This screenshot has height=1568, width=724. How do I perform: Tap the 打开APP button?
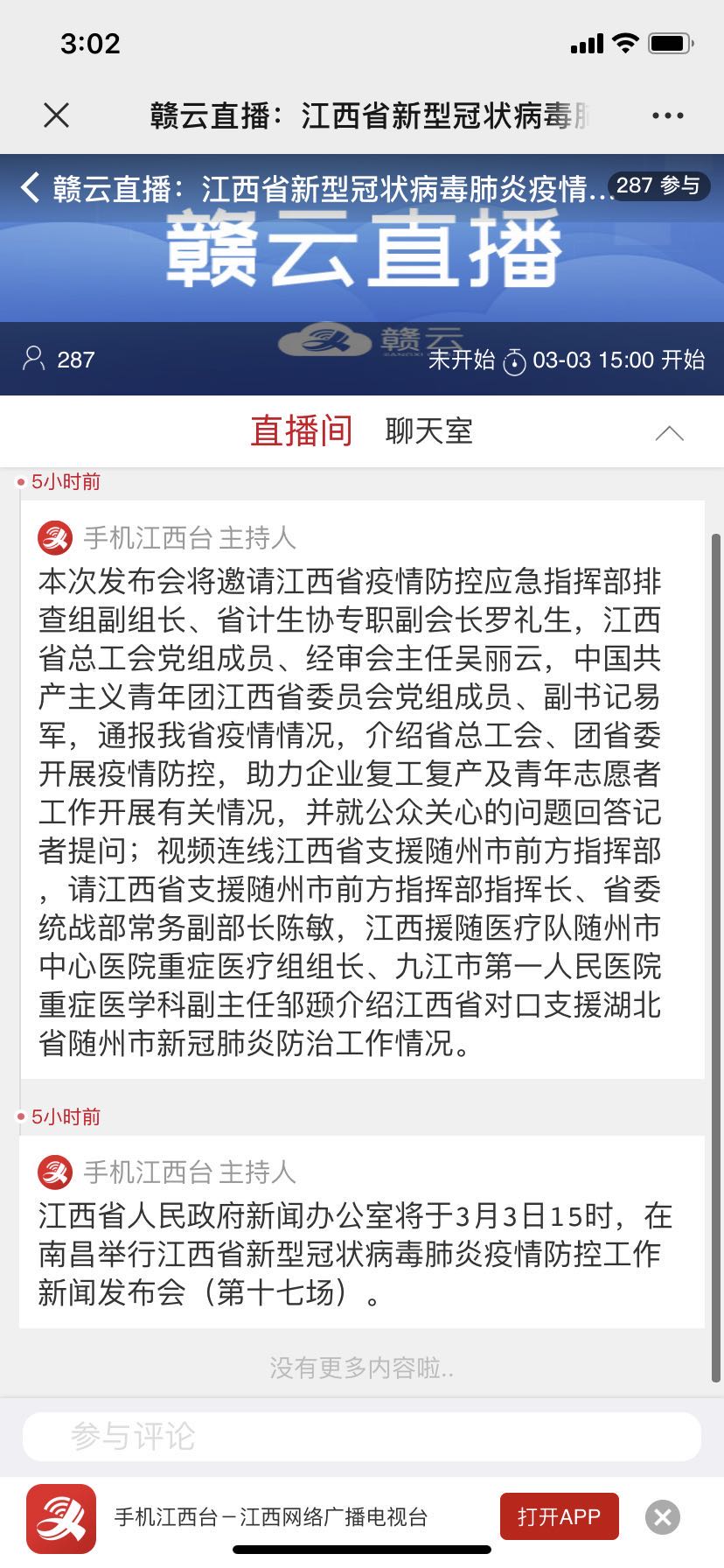point(559,1516)
